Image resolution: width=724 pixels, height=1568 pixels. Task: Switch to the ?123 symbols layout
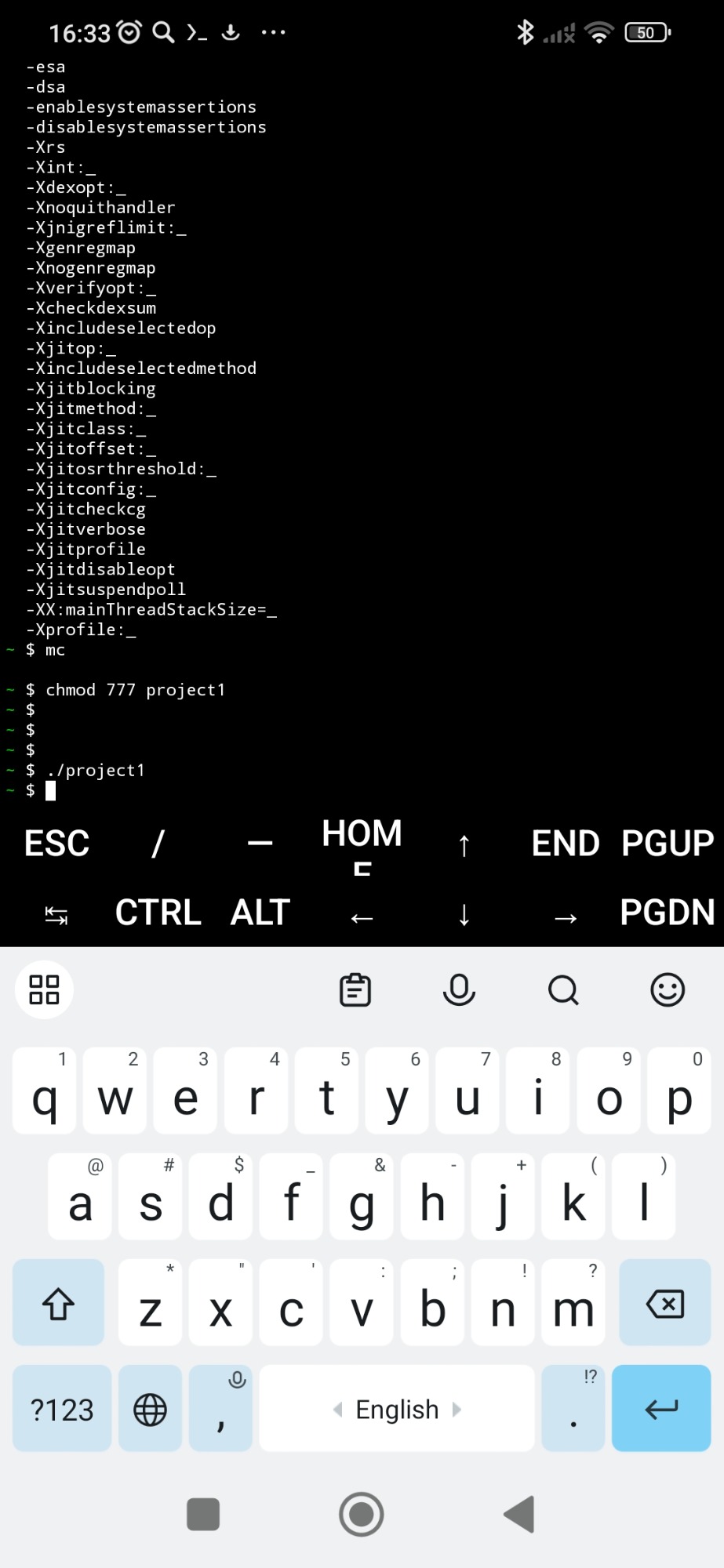coord(62,1409)
